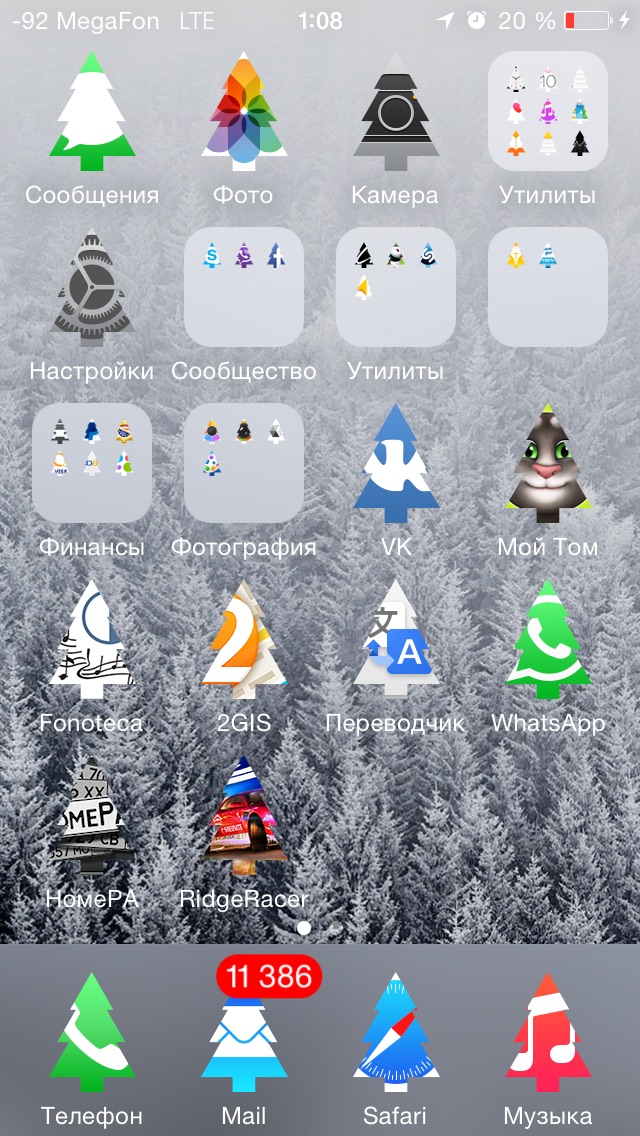Open Камера
This screenshot has height=1136, width=640.
396,113
